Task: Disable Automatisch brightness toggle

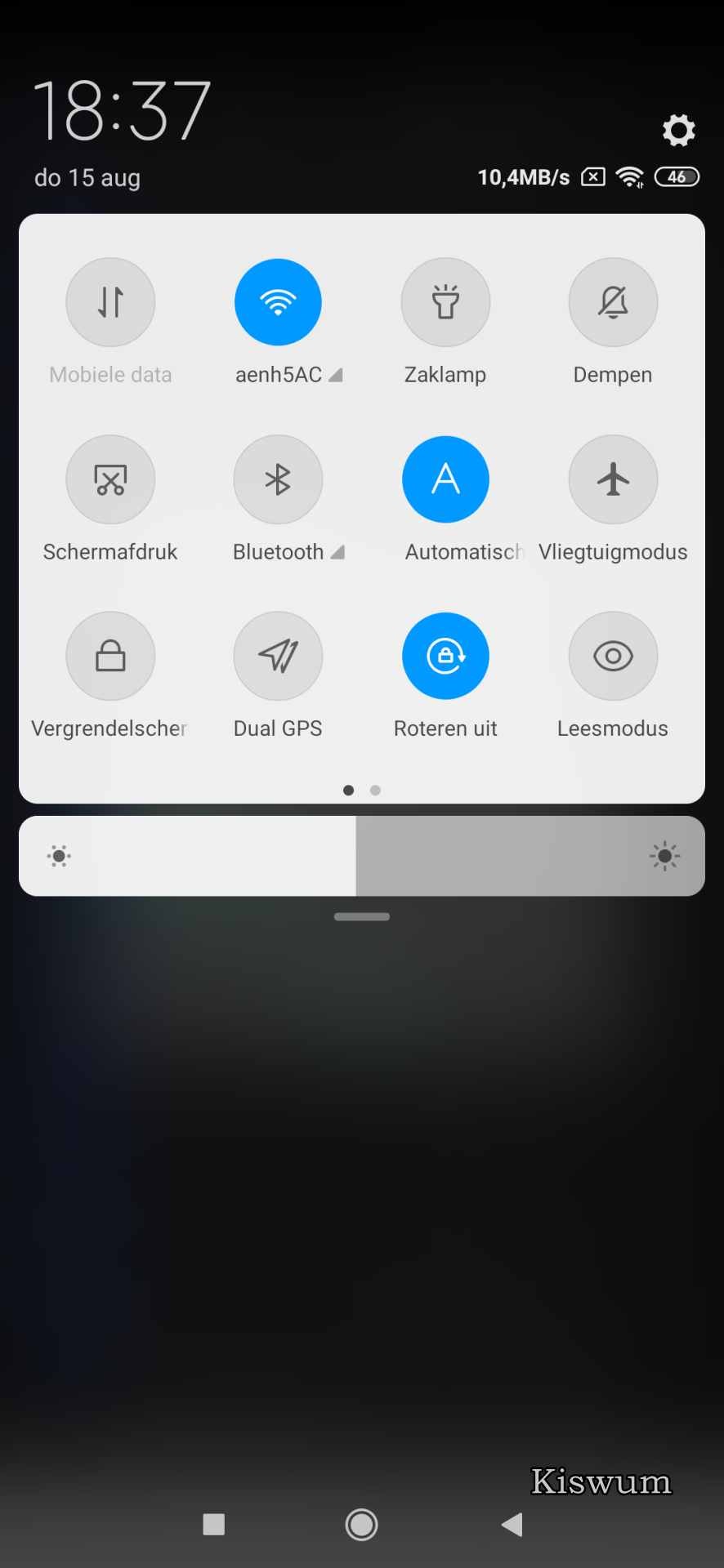Action: pyautogui.click(x=445, y=479)
